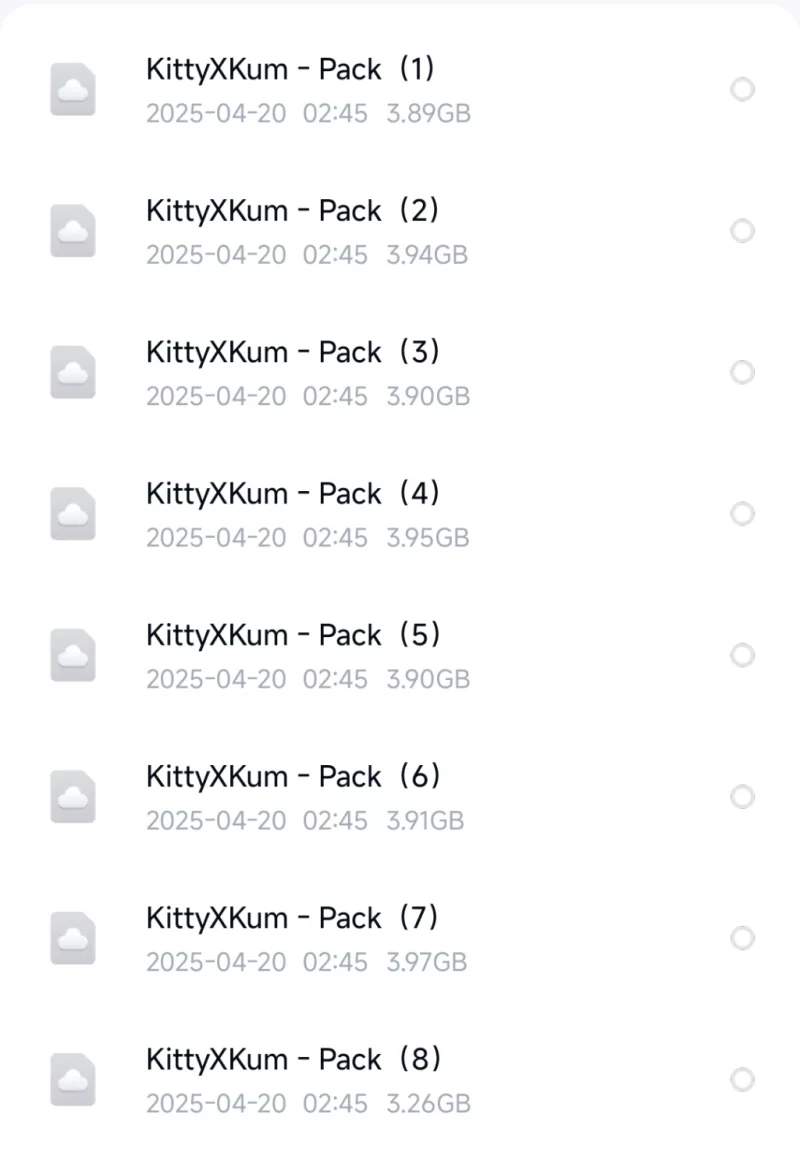Viewport: 800px width, 1171px height.
Task: Open file KittyXKum - Pack (5)
Action: 292,635
